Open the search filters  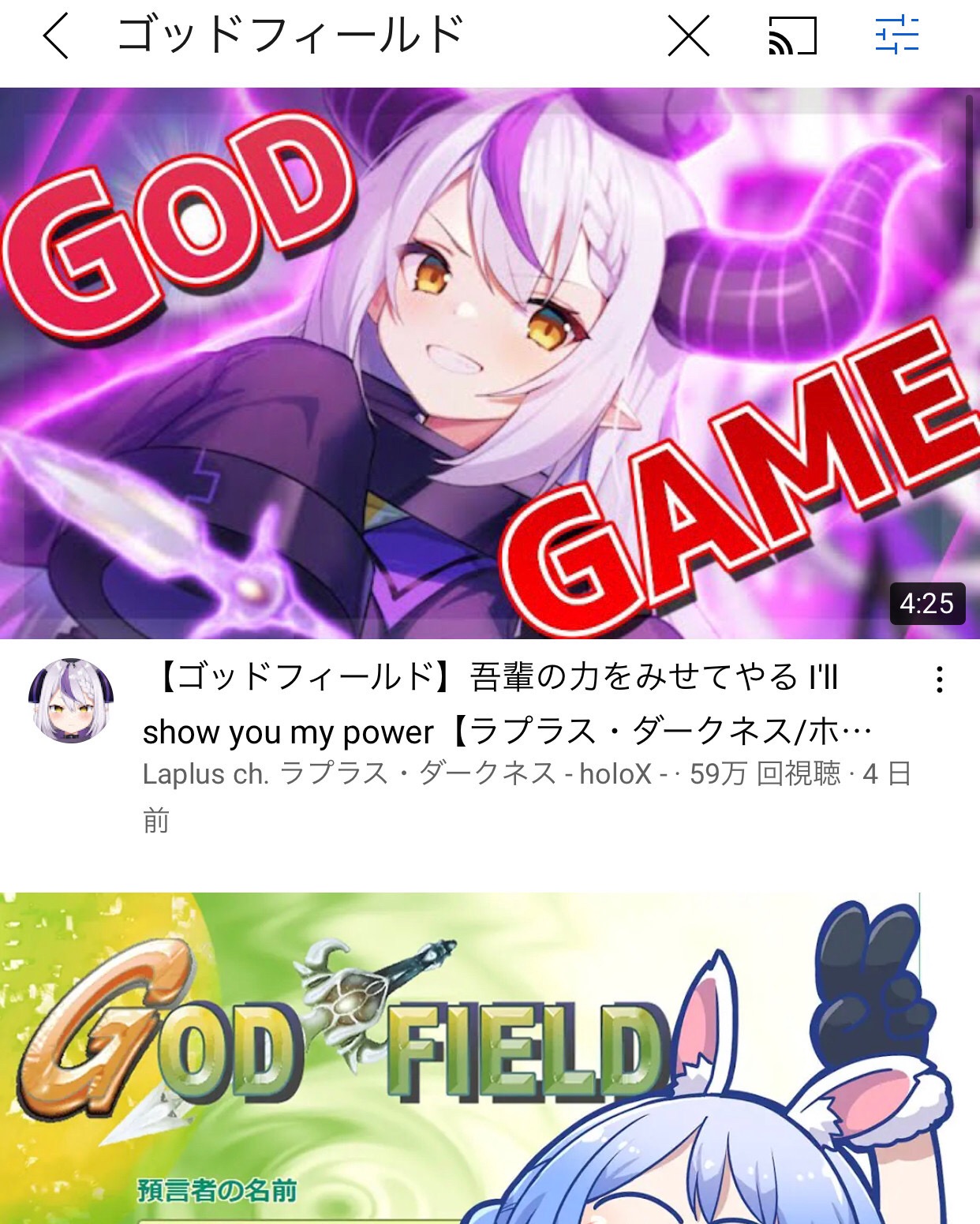[897, 36]
